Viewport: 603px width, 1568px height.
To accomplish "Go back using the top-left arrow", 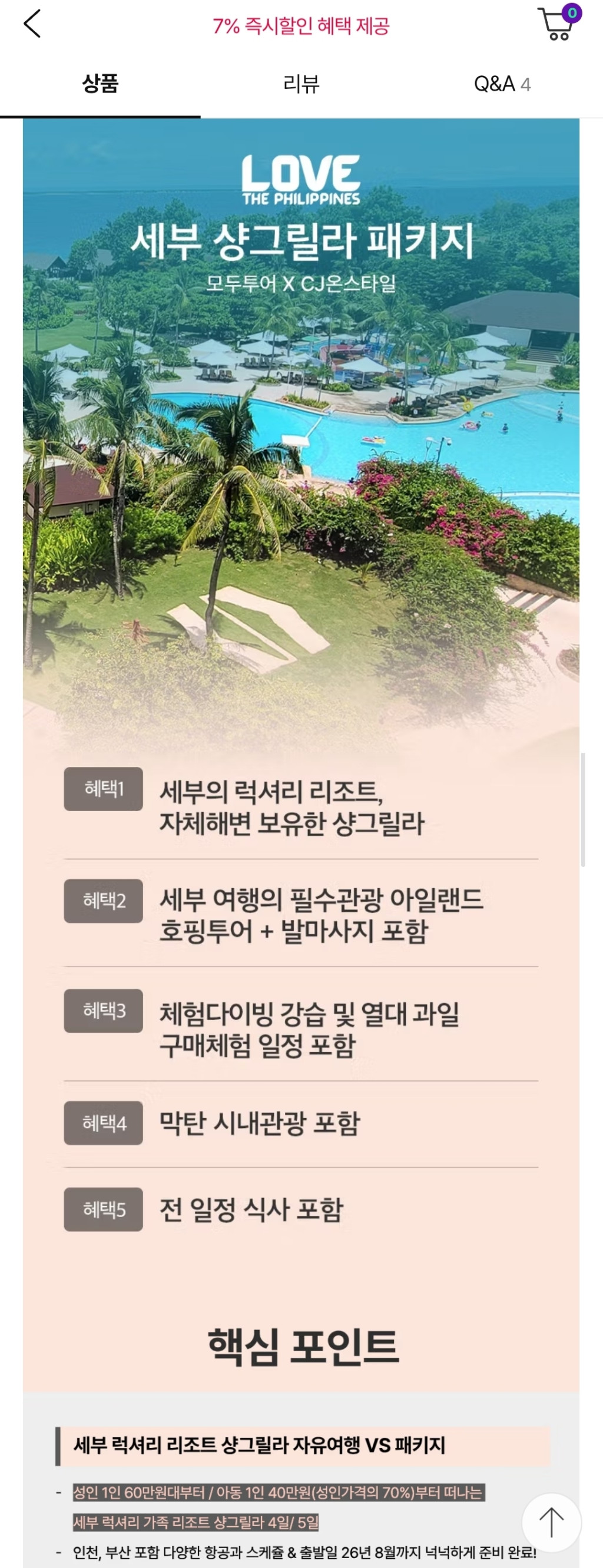I will (x=32, y=24).
